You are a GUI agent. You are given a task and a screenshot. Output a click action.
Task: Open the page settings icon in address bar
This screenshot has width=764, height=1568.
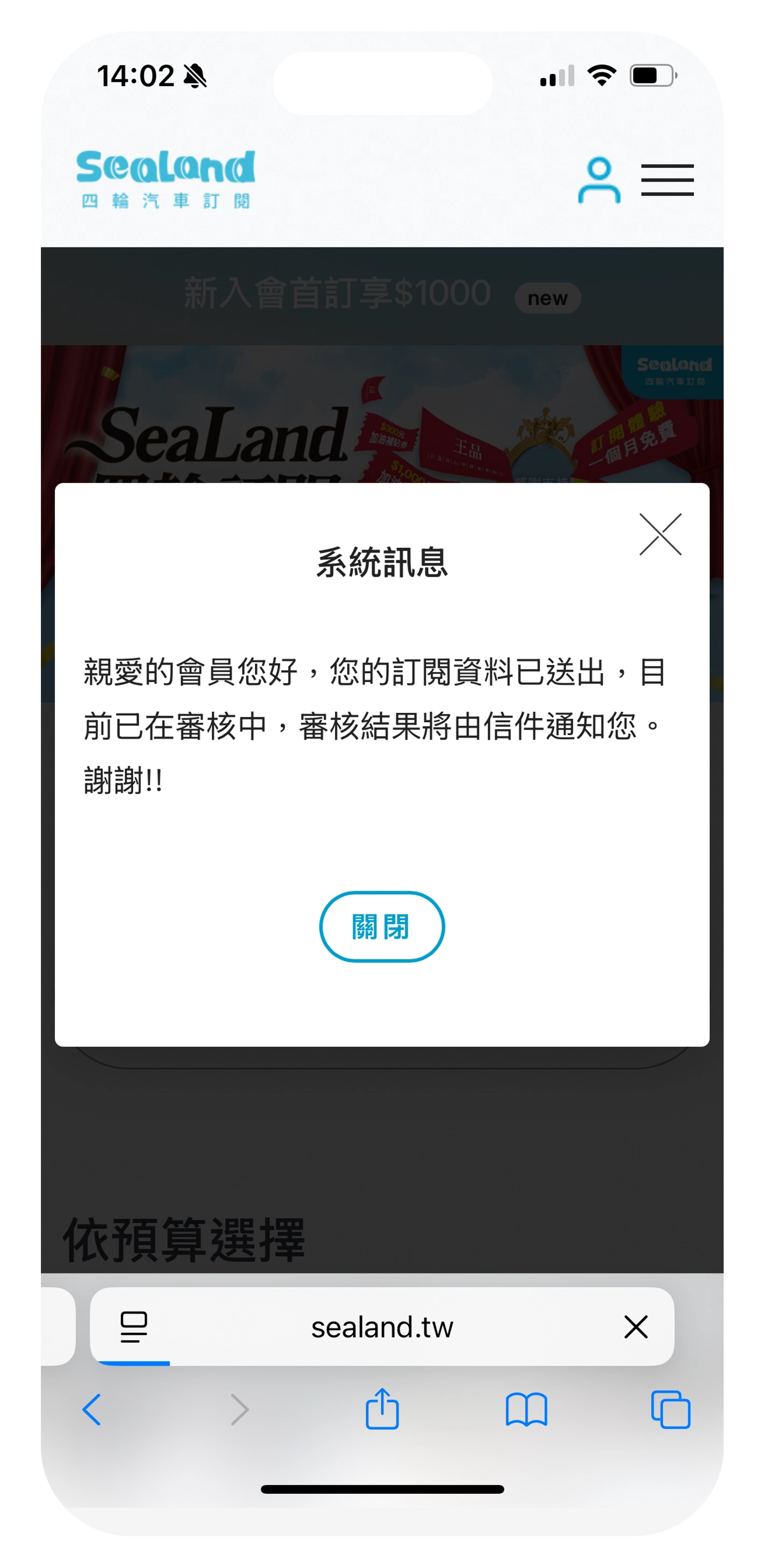click(x=134, y=1326)
